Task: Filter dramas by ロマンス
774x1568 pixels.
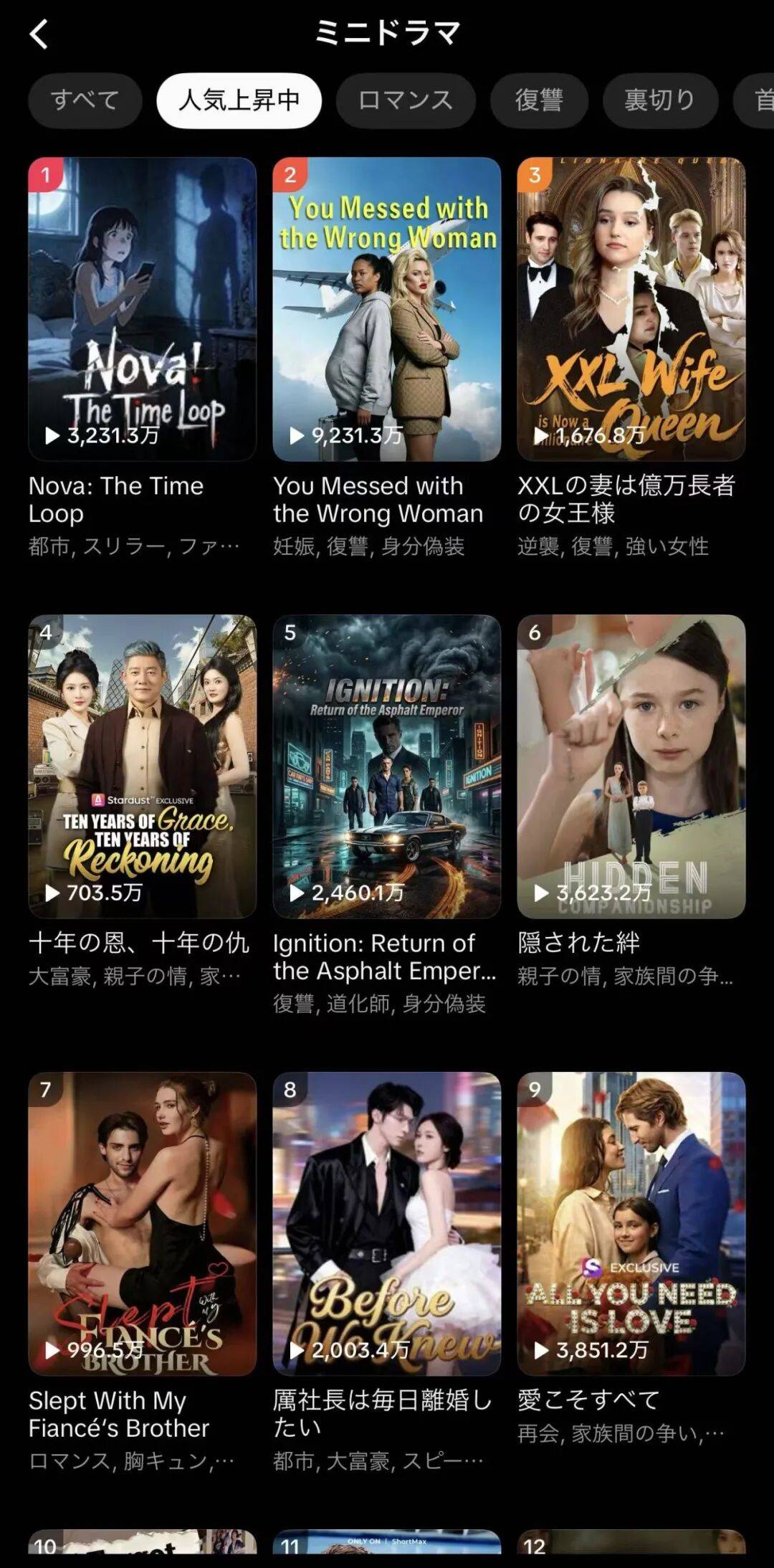Action: click(406, 100)
